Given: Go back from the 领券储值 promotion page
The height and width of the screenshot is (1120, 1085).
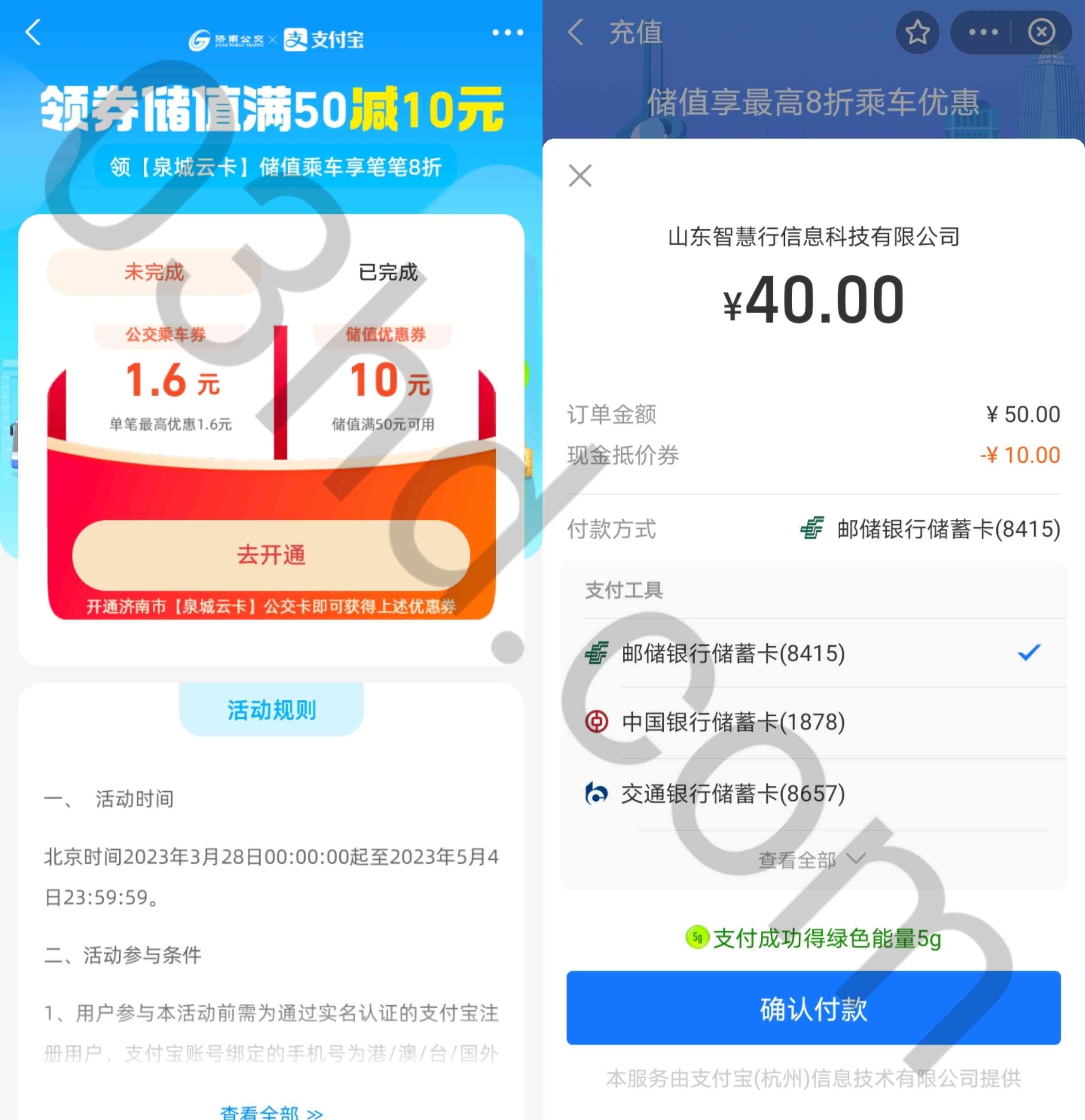Looking at the screenshot, I should tap(33, 32).
